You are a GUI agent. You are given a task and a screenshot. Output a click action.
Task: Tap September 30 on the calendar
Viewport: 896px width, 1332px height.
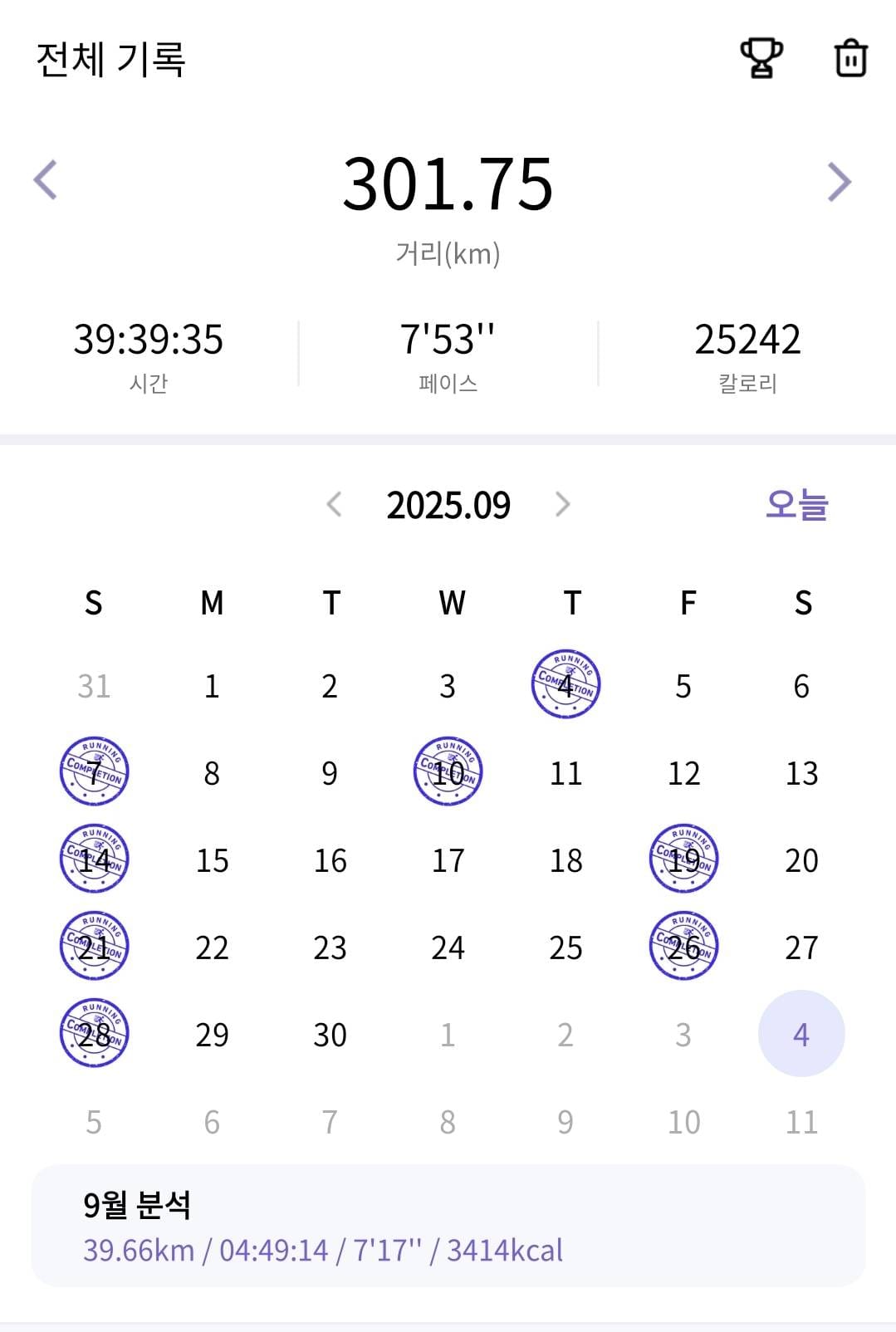(x=330, y=1035)
